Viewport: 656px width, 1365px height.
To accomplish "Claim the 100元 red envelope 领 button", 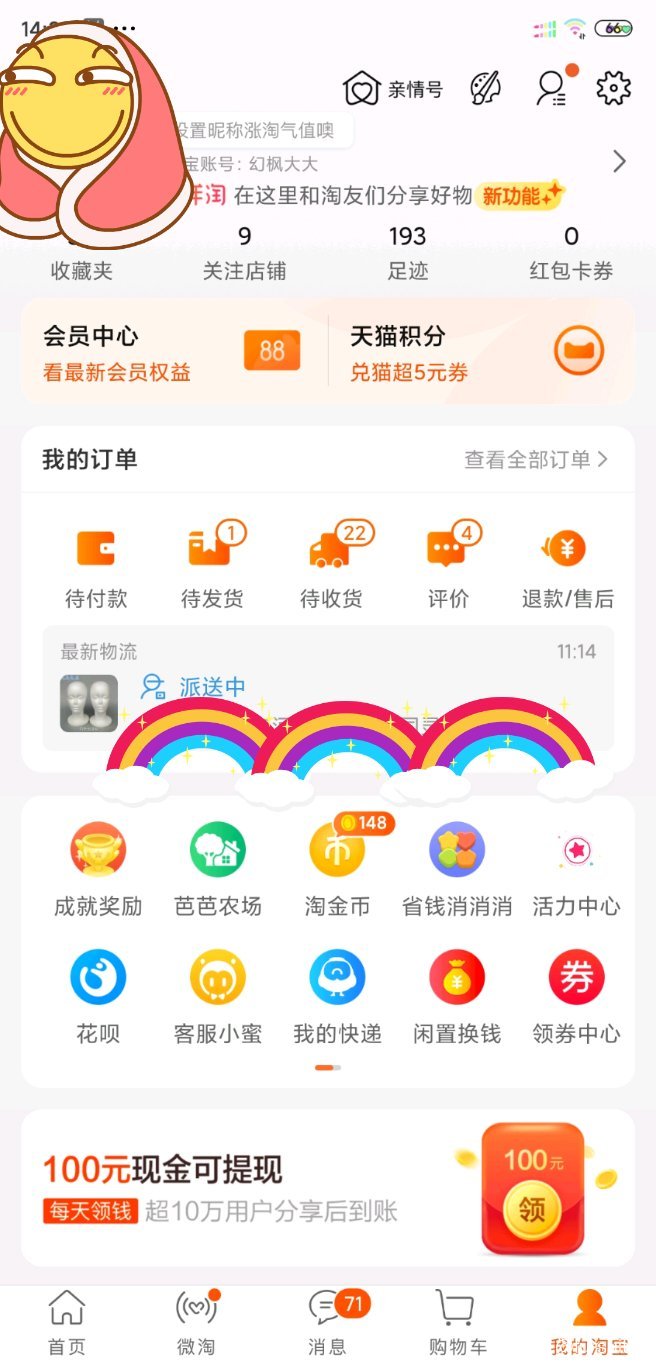I will tap(532, 1211).
